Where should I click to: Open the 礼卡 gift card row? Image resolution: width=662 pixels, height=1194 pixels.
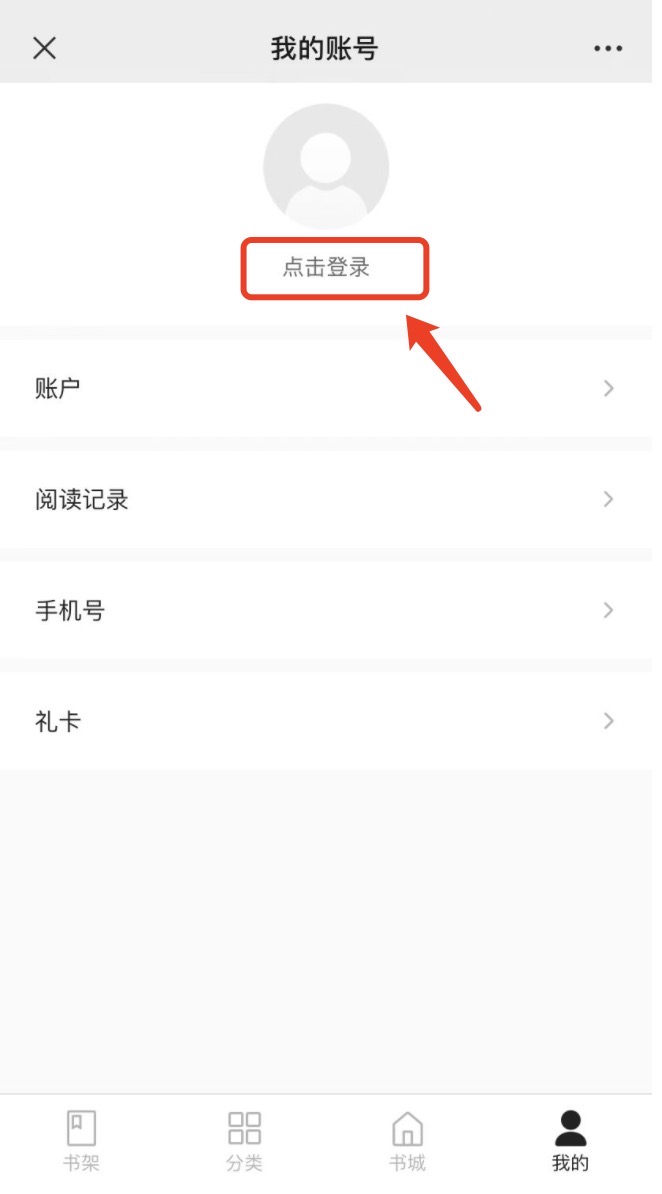click(x=326, y=721)
